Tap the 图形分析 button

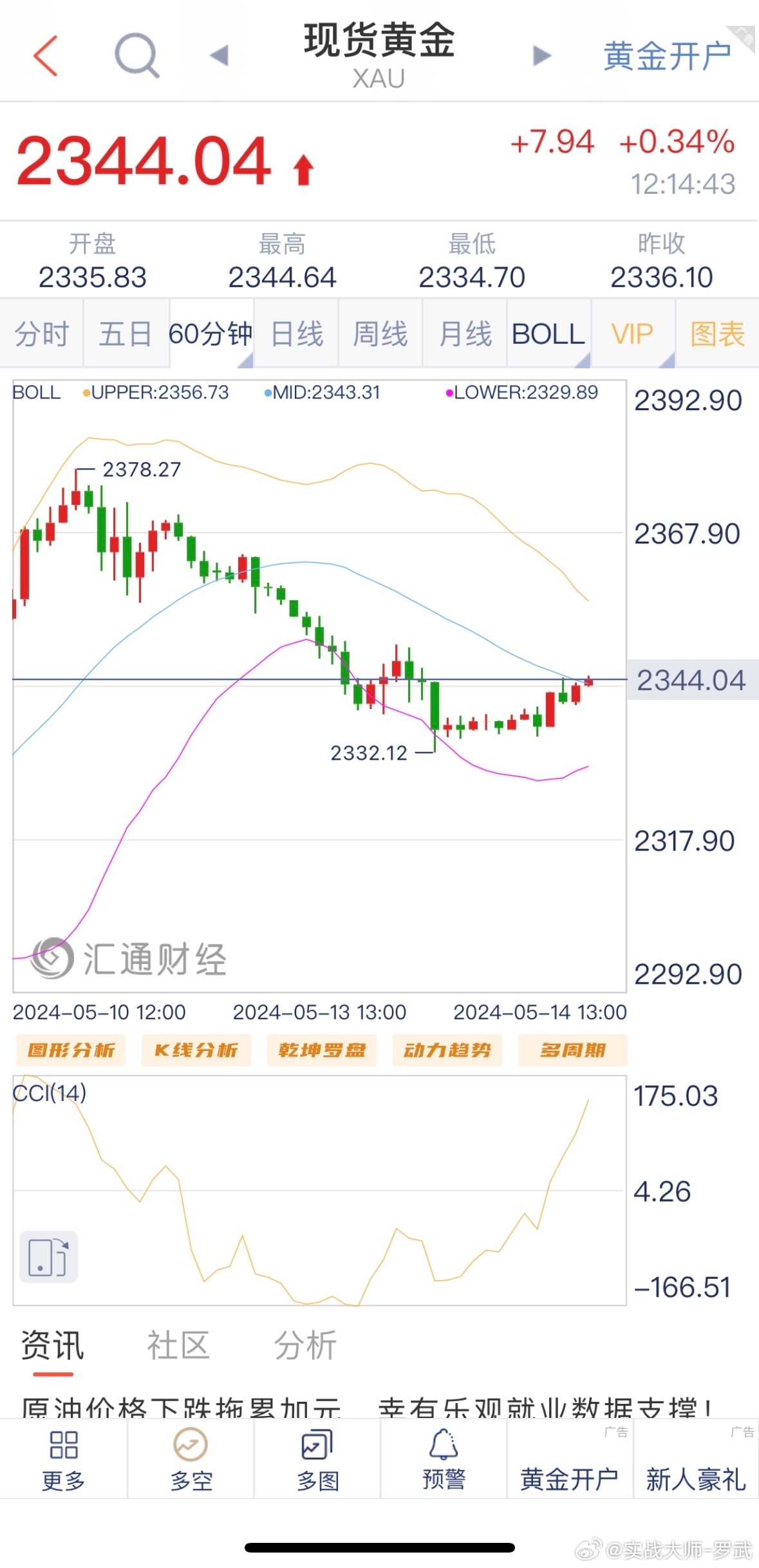(x=71, y=1050)
